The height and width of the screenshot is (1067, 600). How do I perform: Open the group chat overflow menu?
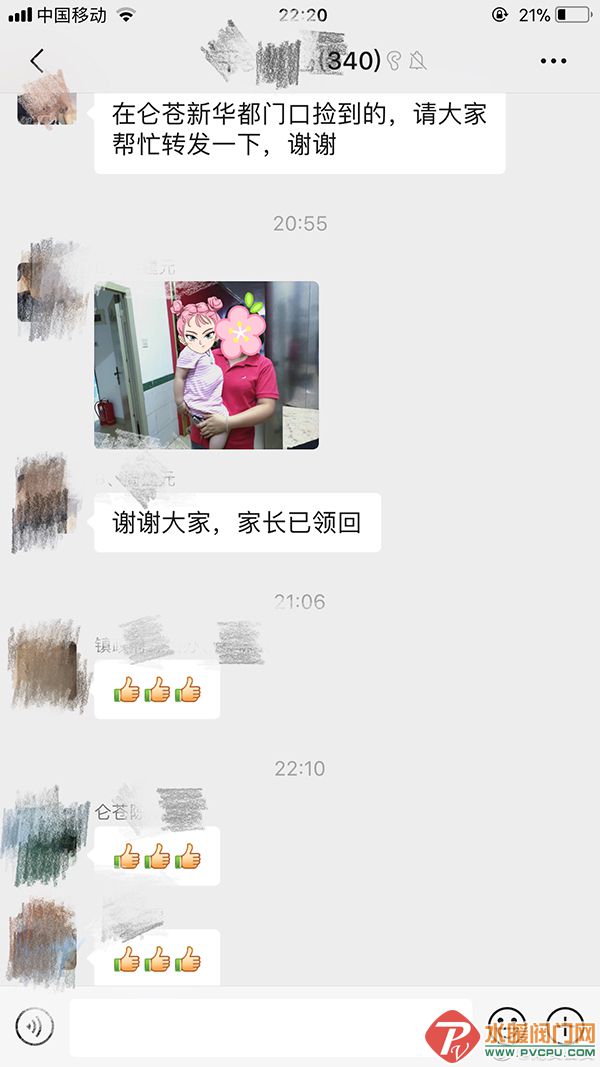[x=553, y=61]
